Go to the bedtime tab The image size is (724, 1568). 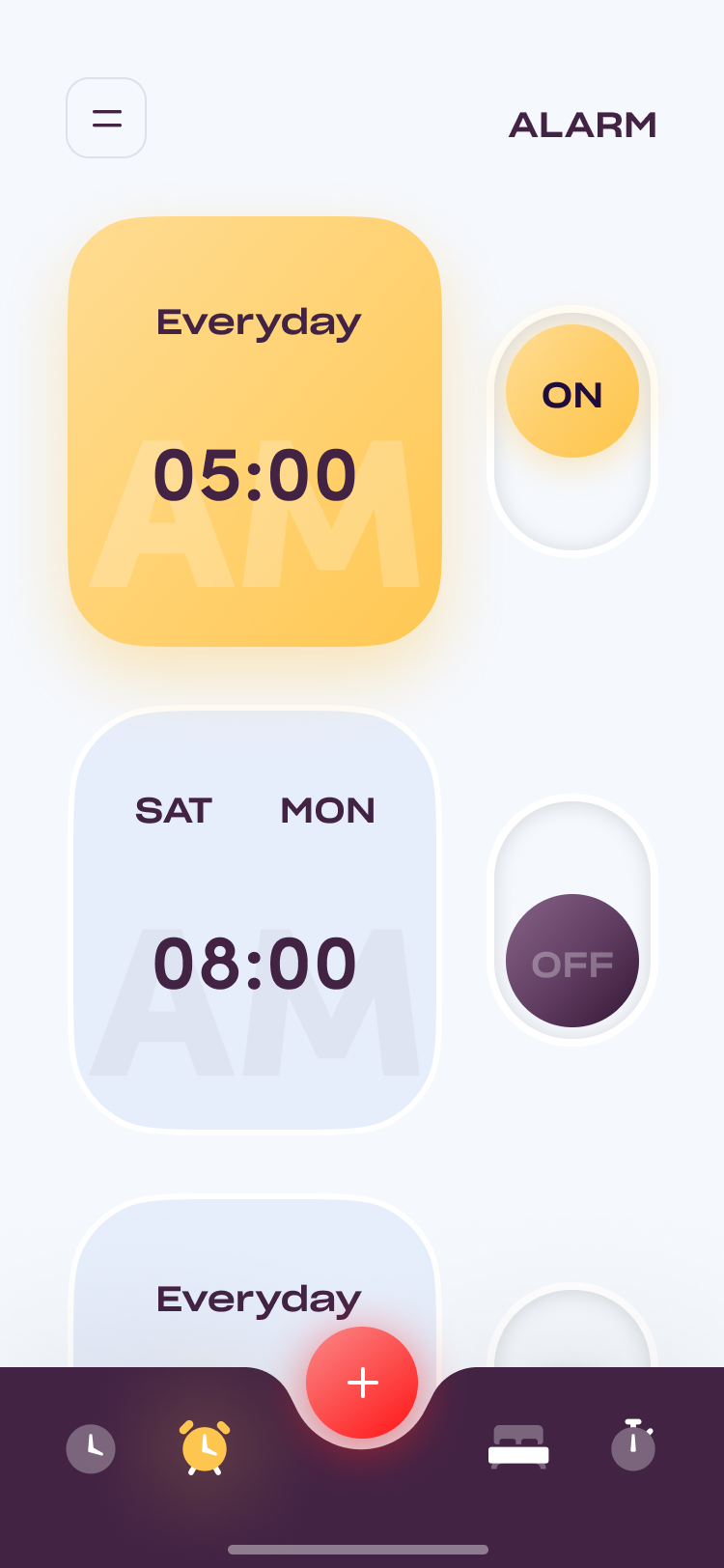click(x=518, y=1447)
